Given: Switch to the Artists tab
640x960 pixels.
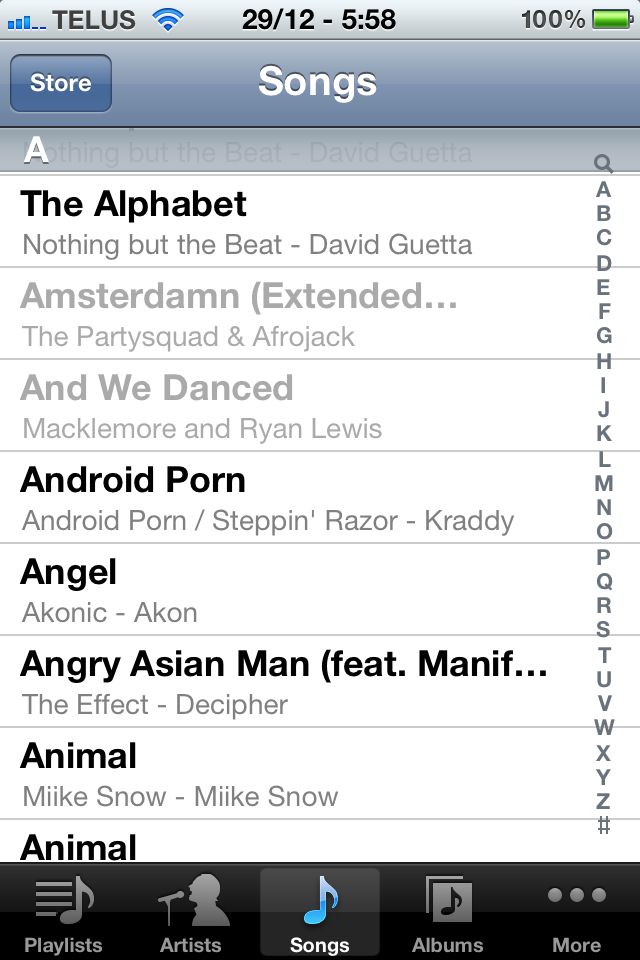Looking at the screenshot, I should click(192, 912).
